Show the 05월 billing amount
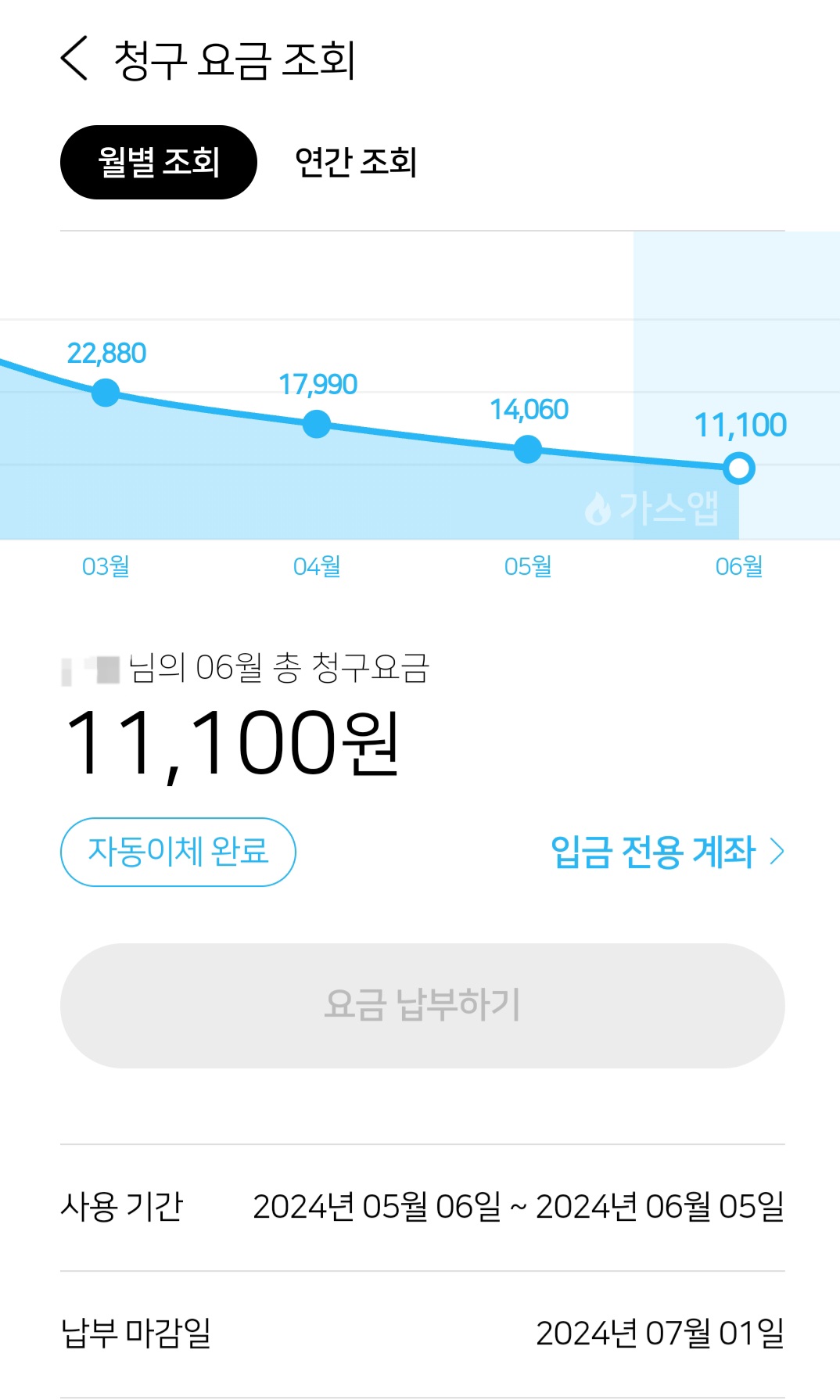Screen dimensions: 840x1400 point(528,450)
